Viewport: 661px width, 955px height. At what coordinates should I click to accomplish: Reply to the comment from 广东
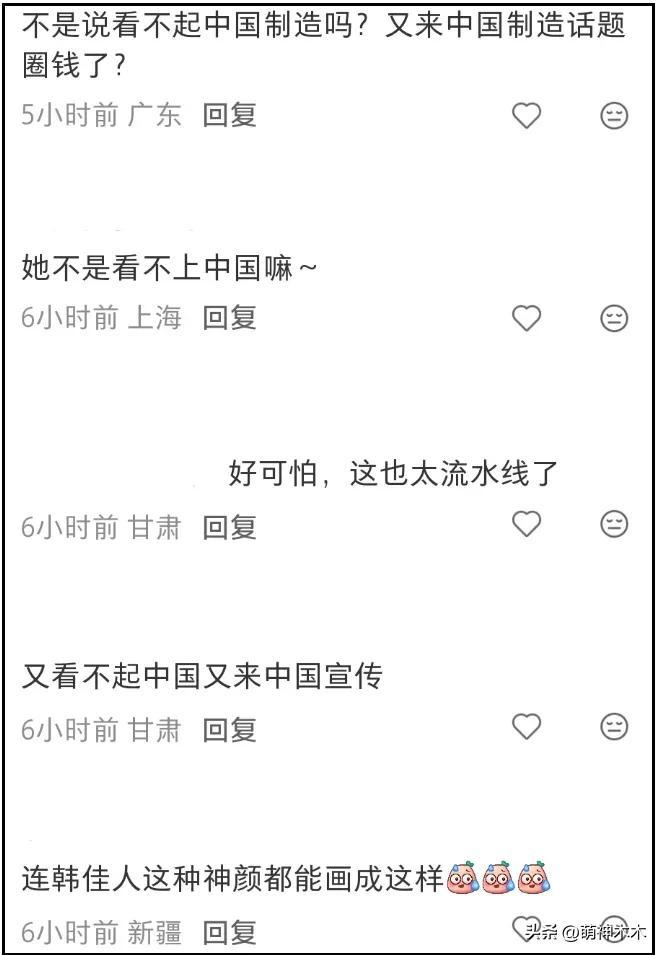(230, 115)
